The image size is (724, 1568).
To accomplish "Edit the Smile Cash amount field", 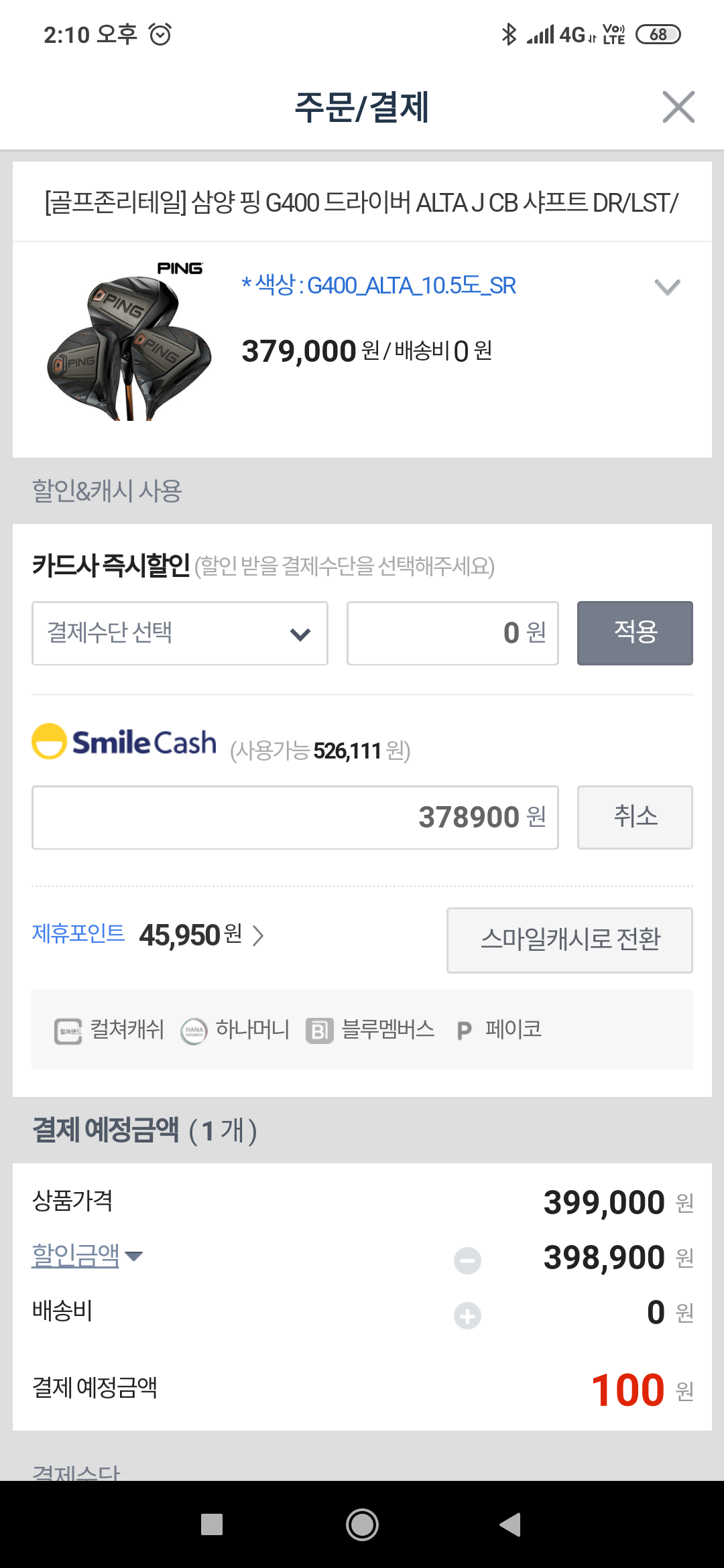I will pyautogui.click(x=295, y=818).
